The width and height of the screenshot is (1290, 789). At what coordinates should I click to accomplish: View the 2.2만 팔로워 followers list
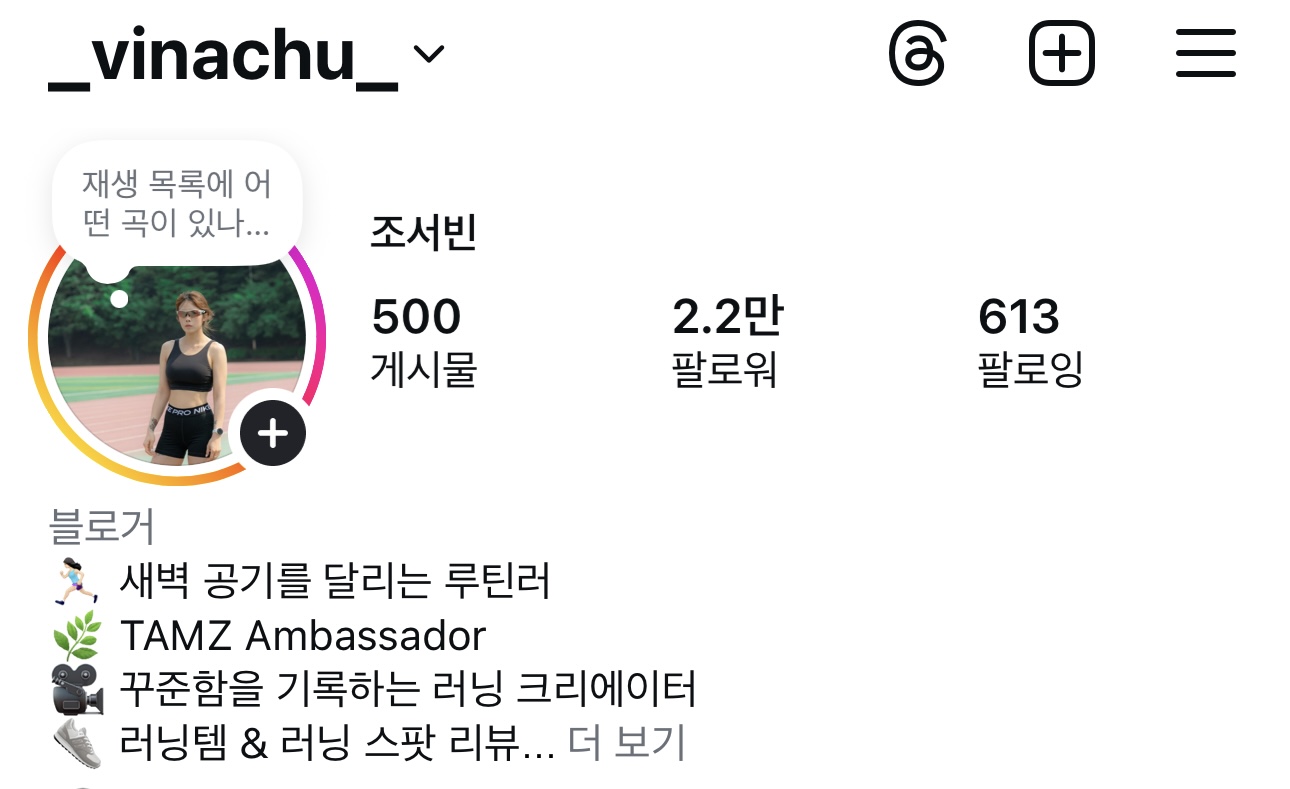click(727, 342)
